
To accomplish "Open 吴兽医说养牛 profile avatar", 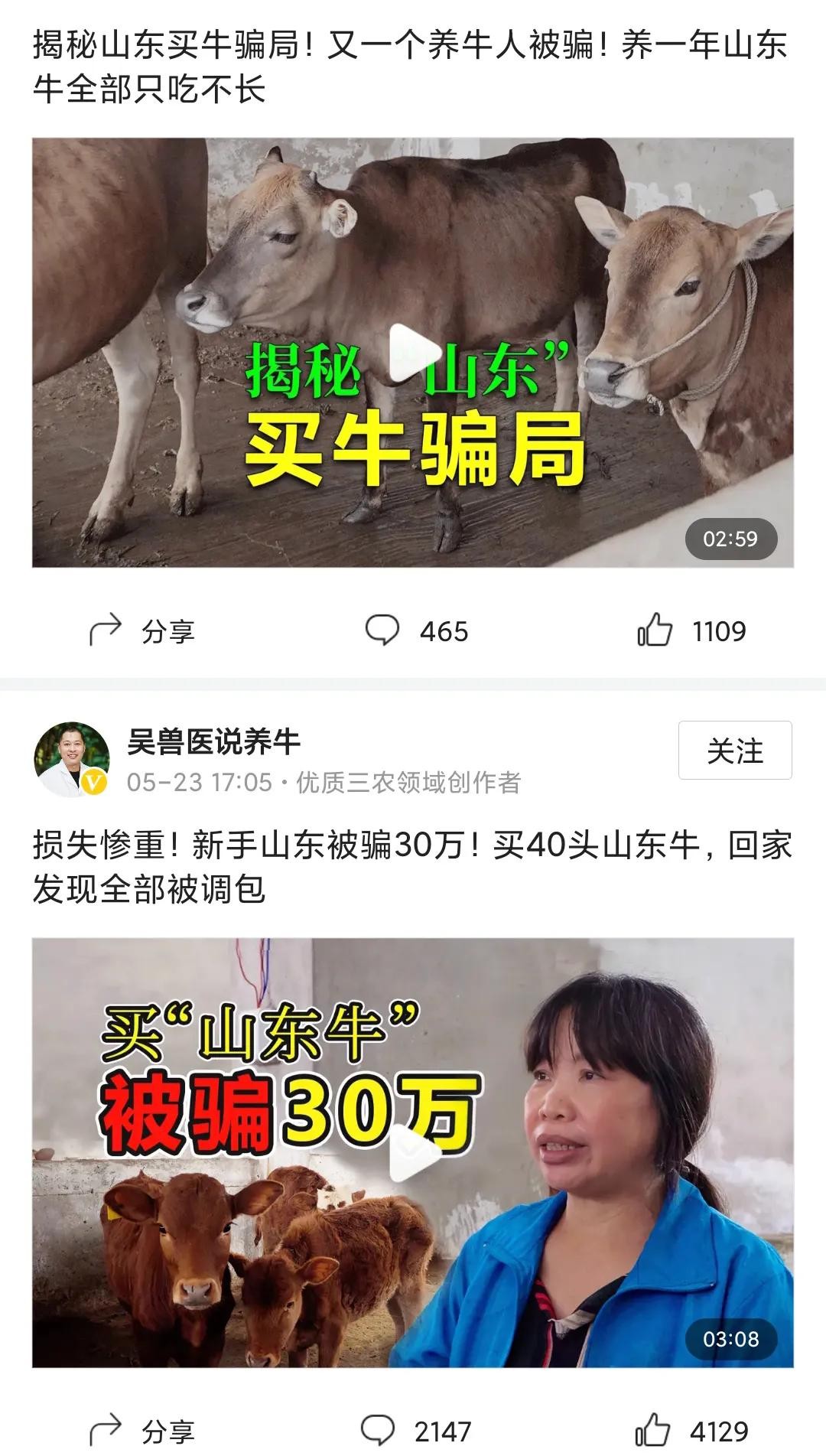I will pyautogui.click(x=72, y=759).
